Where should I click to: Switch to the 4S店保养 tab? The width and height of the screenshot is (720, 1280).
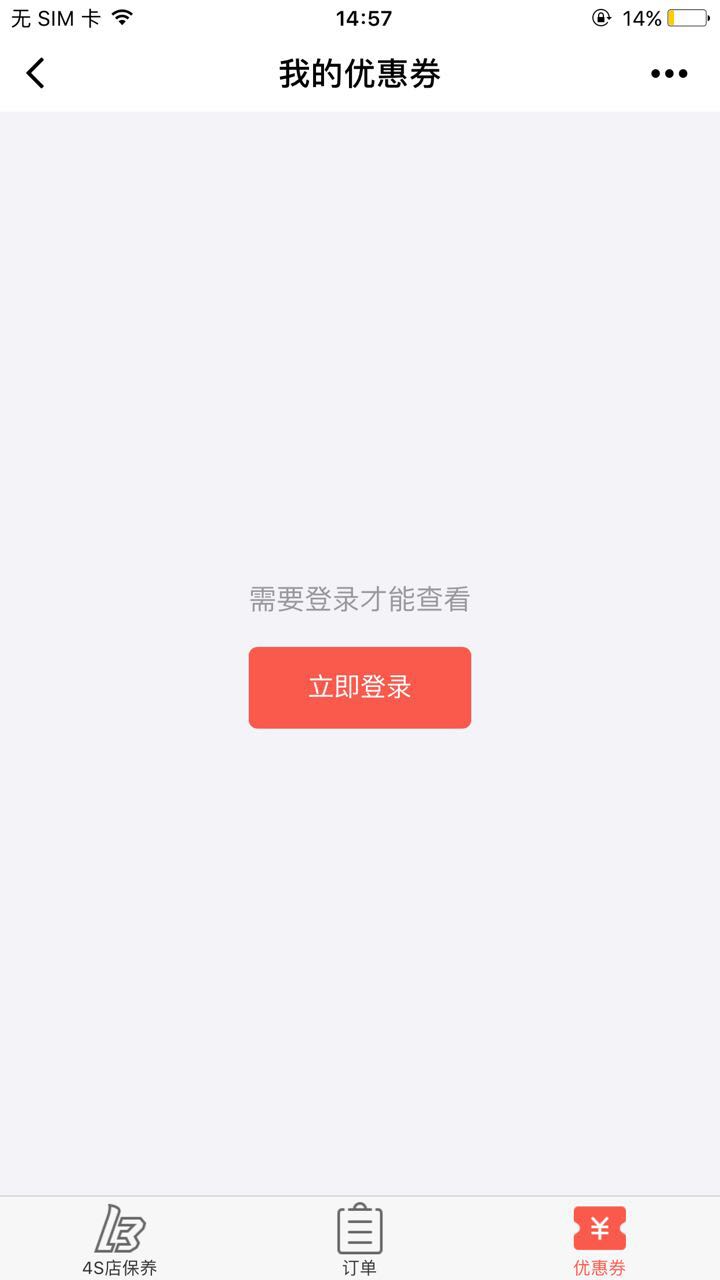[x=120, y=1240]
